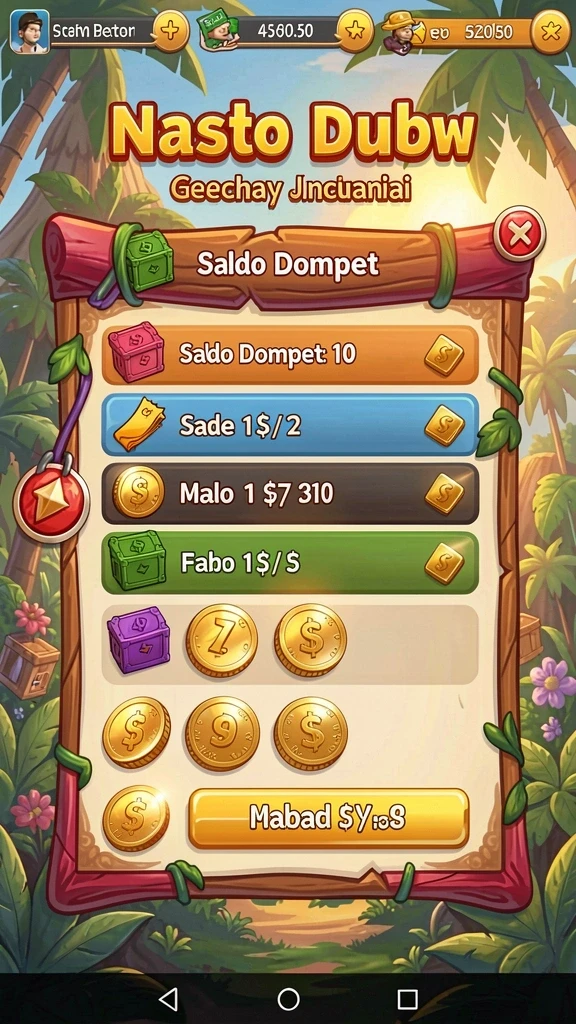Tap the plus button beside the player name
This screenshot has width=576, height=1024.
tap(170, 31)
